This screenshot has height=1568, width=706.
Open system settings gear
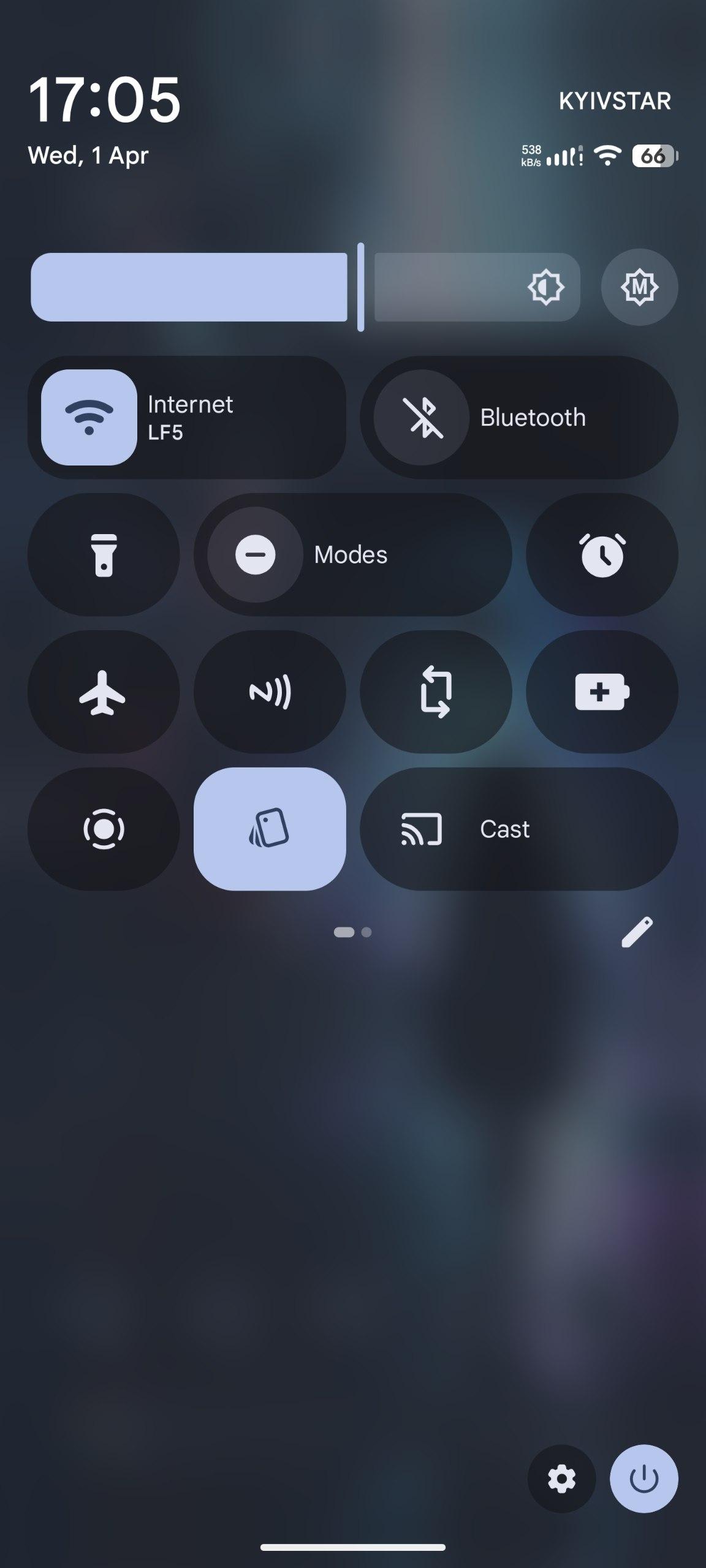coord(561,1479)
